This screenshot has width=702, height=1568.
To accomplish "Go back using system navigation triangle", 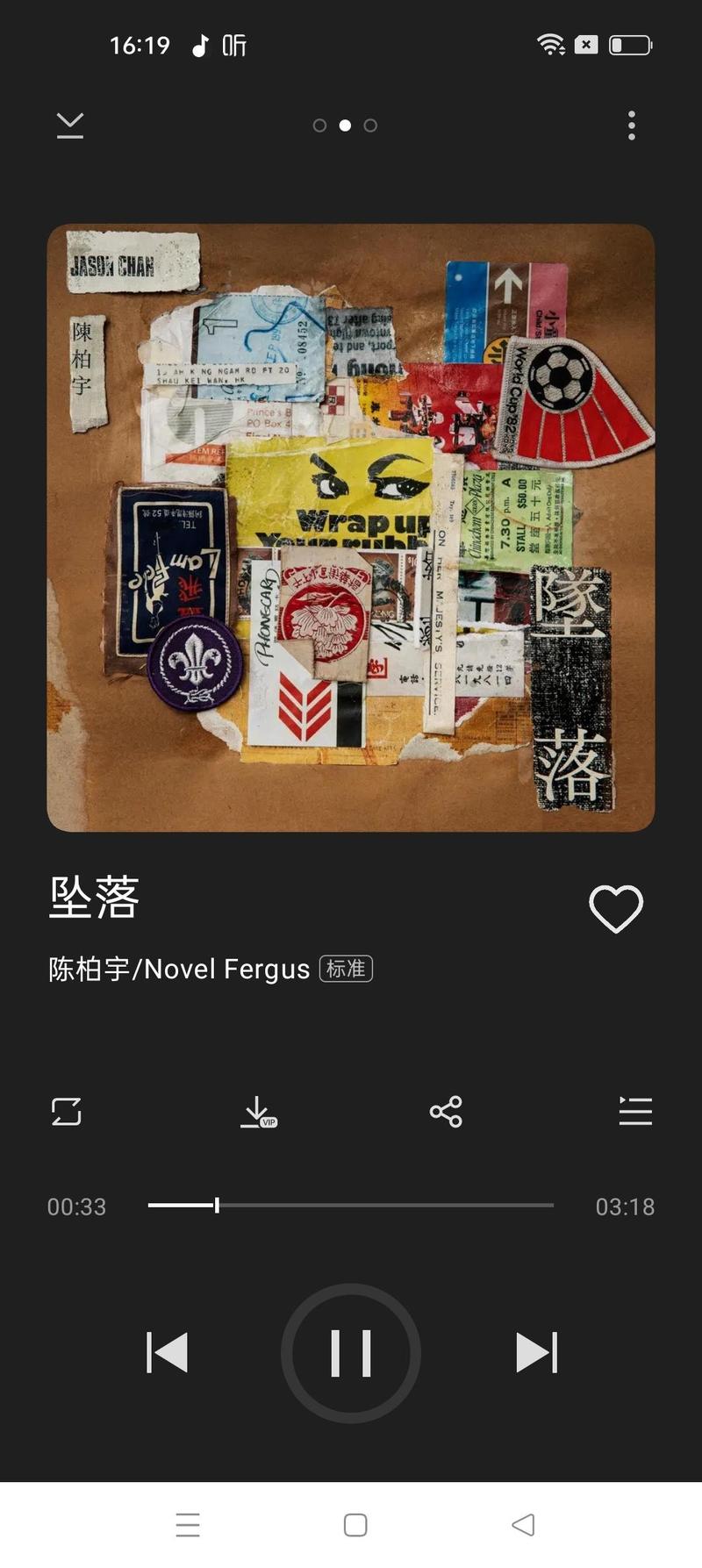I will pos(523,1525).
